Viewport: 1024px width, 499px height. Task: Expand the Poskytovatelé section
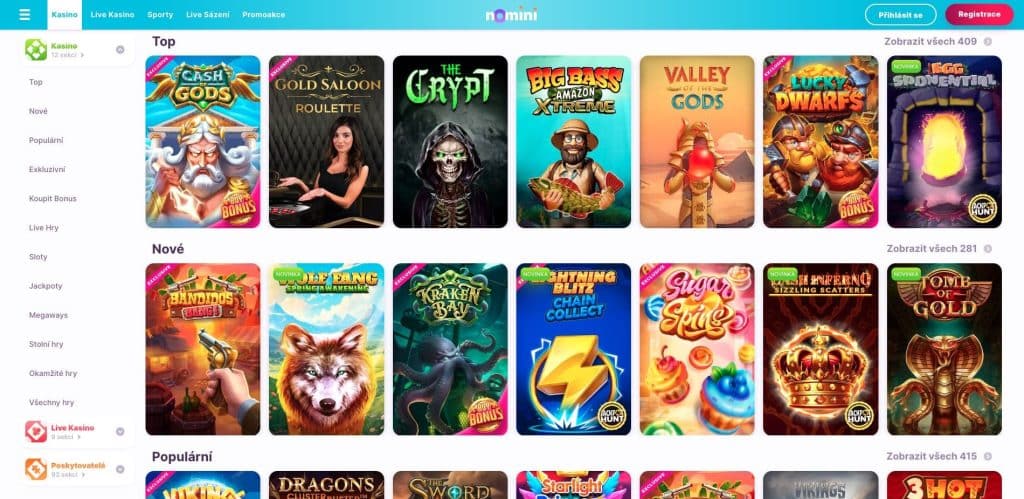tap(119, 468)
